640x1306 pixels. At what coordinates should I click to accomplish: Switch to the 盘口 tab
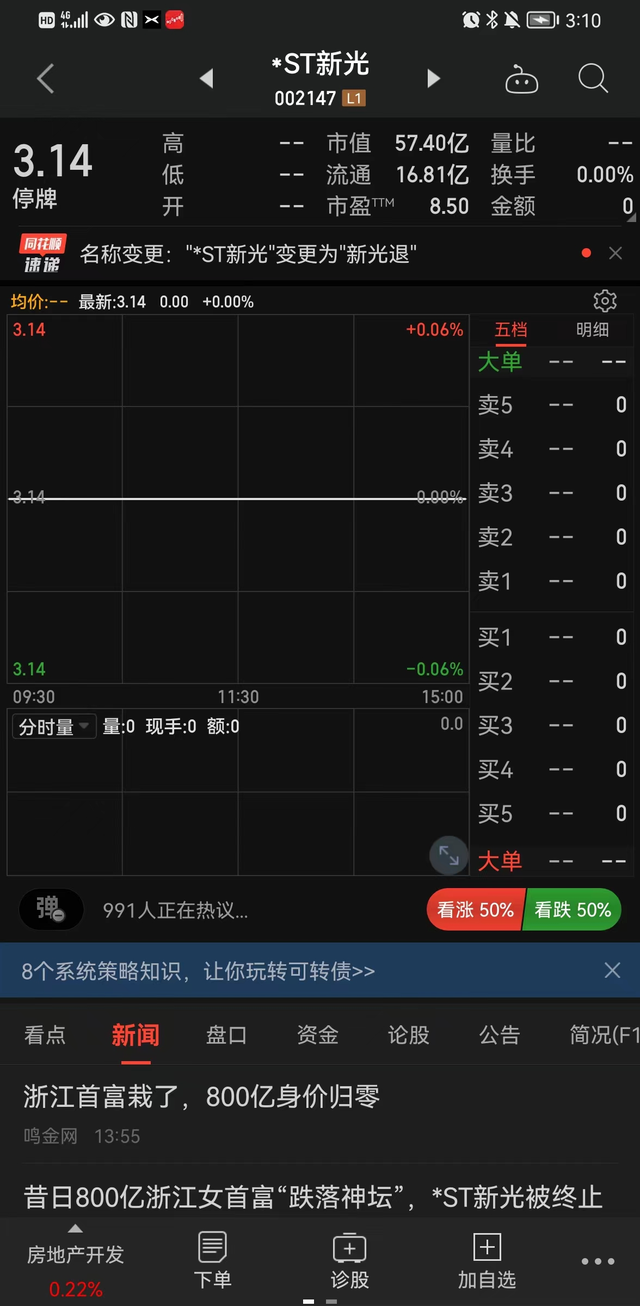[226, 1035]
